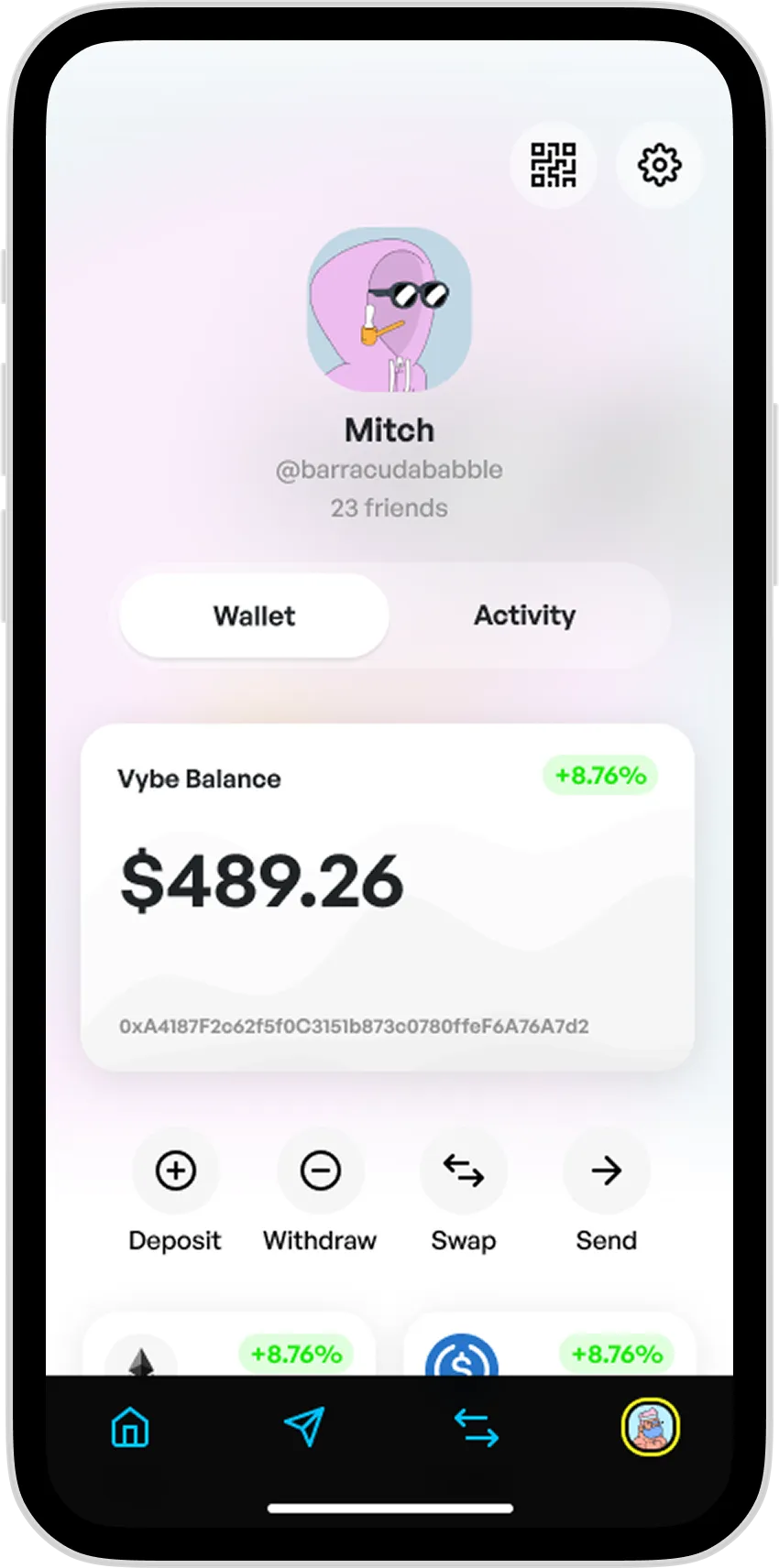Send funds with the arrow button
779x1568 pixels.
click(606, 1171)
